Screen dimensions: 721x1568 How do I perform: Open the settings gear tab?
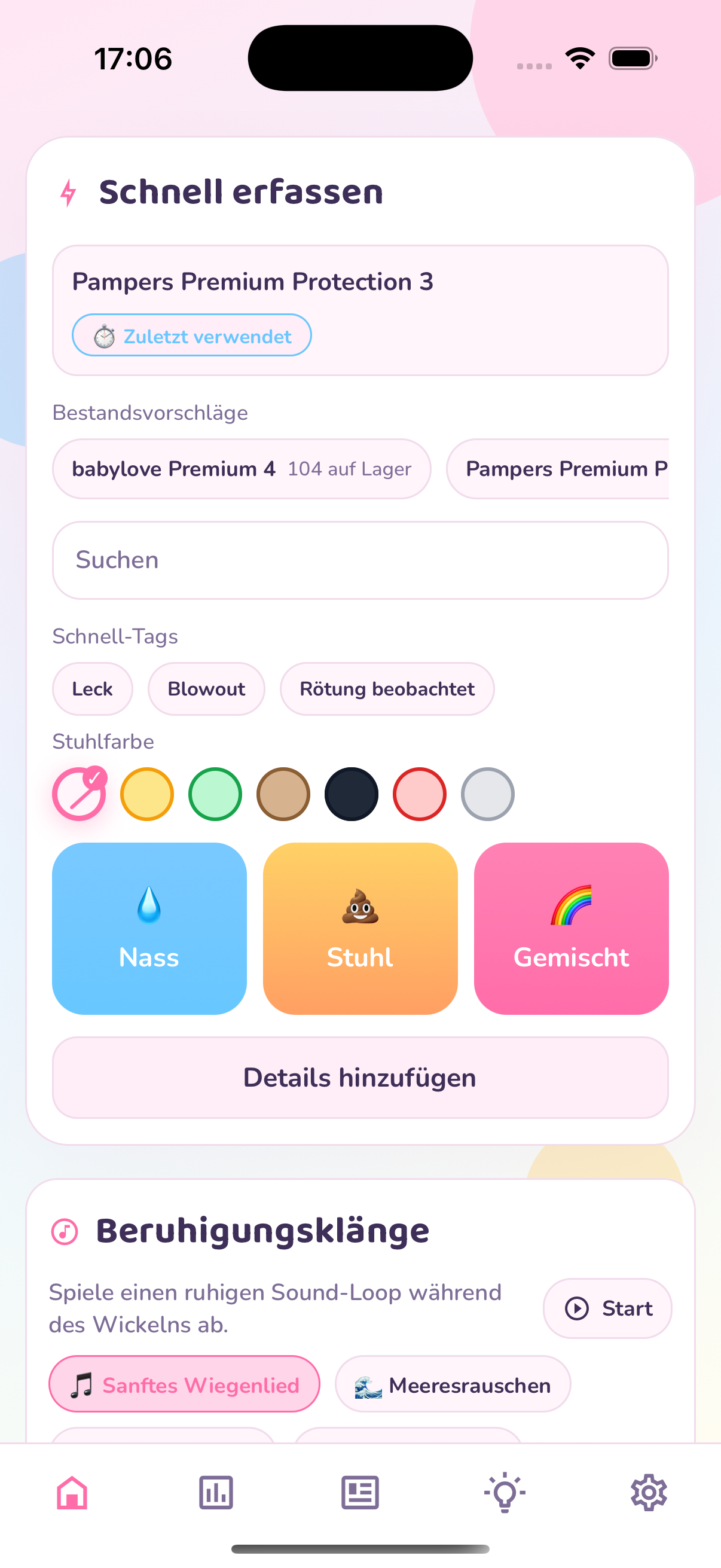pos(649,1493)
